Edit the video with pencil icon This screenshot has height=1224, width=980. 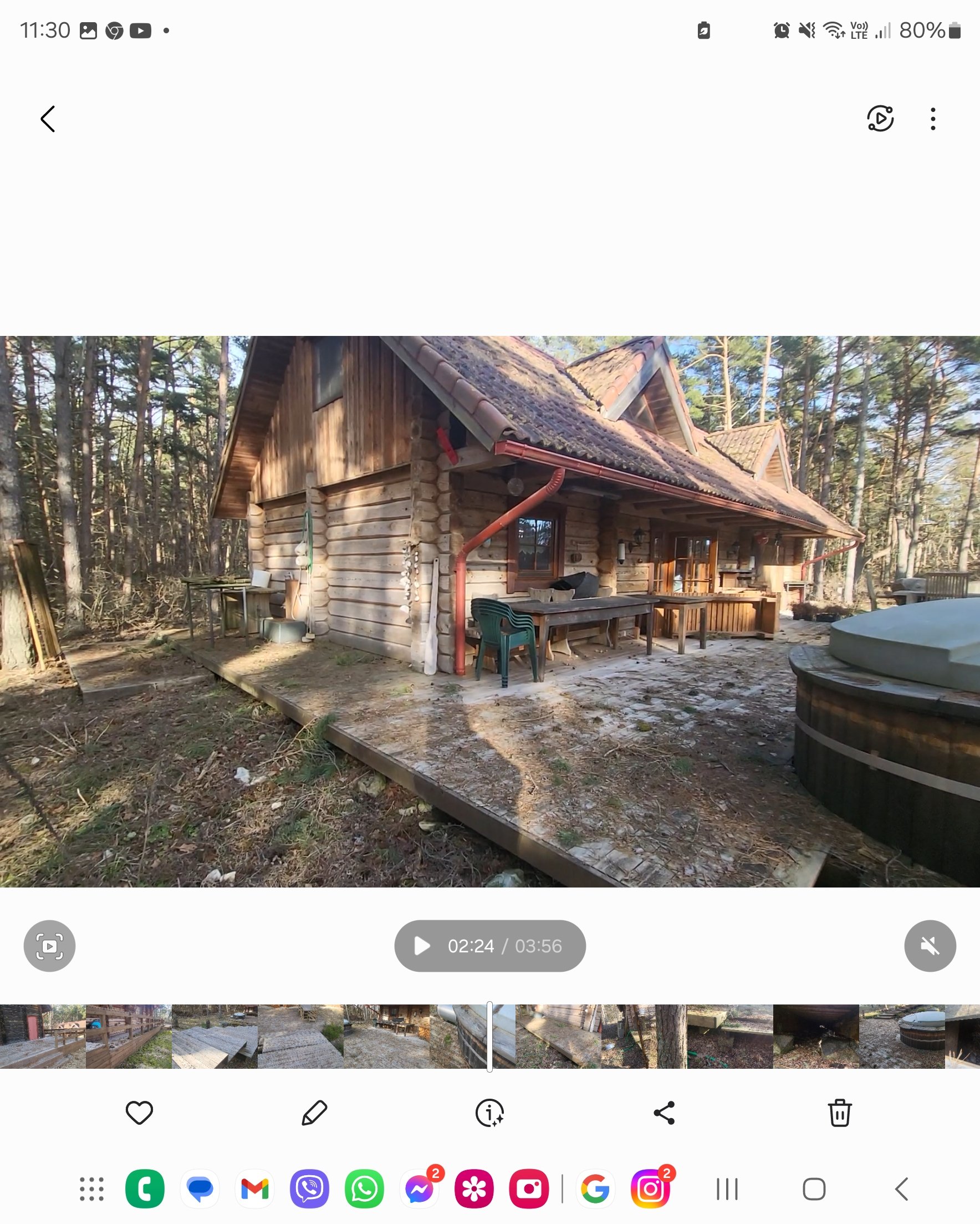[314, 1113]
